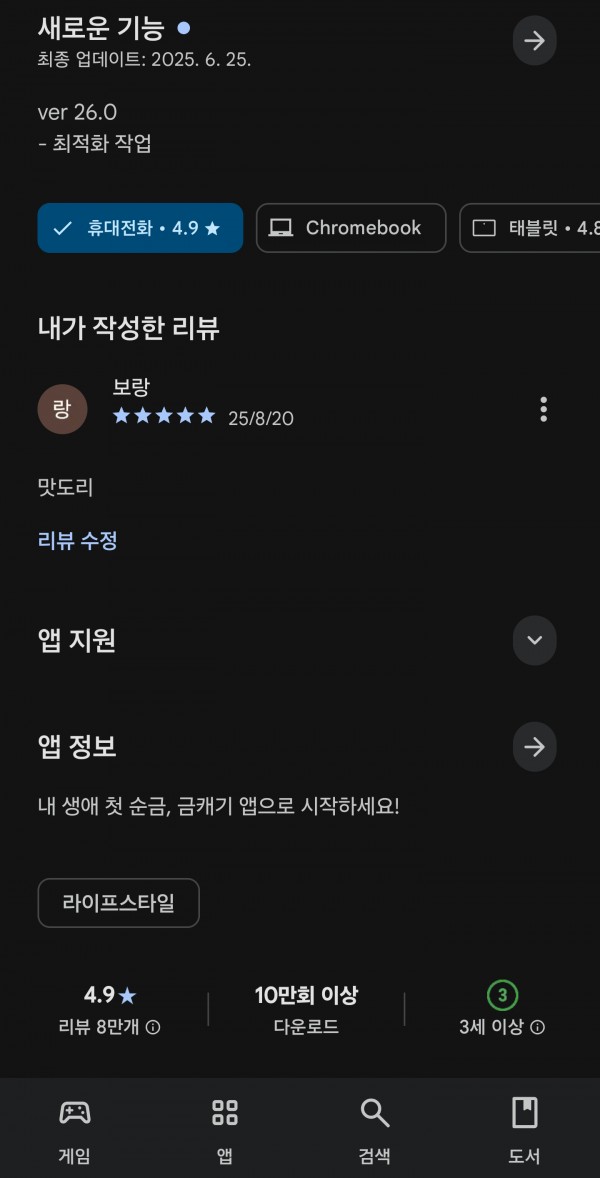Image resolution: width=600 pixels, height=1178 pixels.
Task: Open the 3세 이상 rating info
Action: [x=538, y=1028]
